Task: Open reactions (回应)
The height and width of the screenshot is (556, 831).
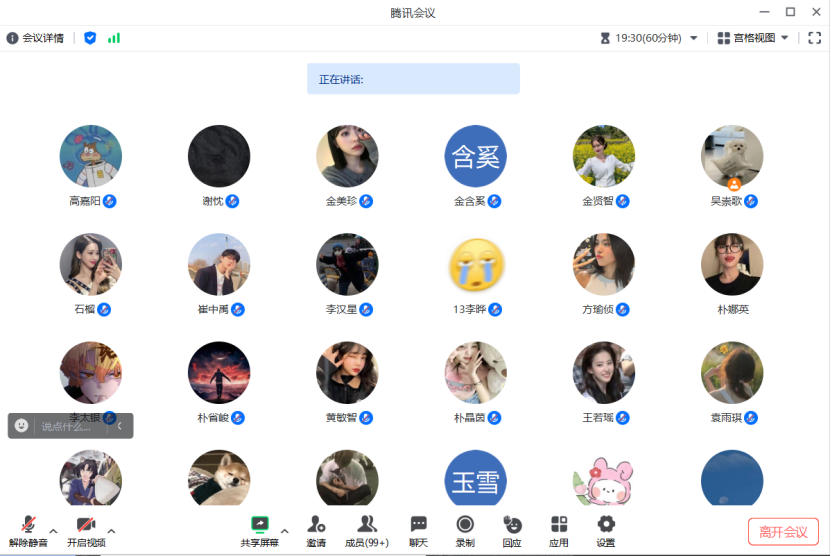Action: click(x=512, y=530)
